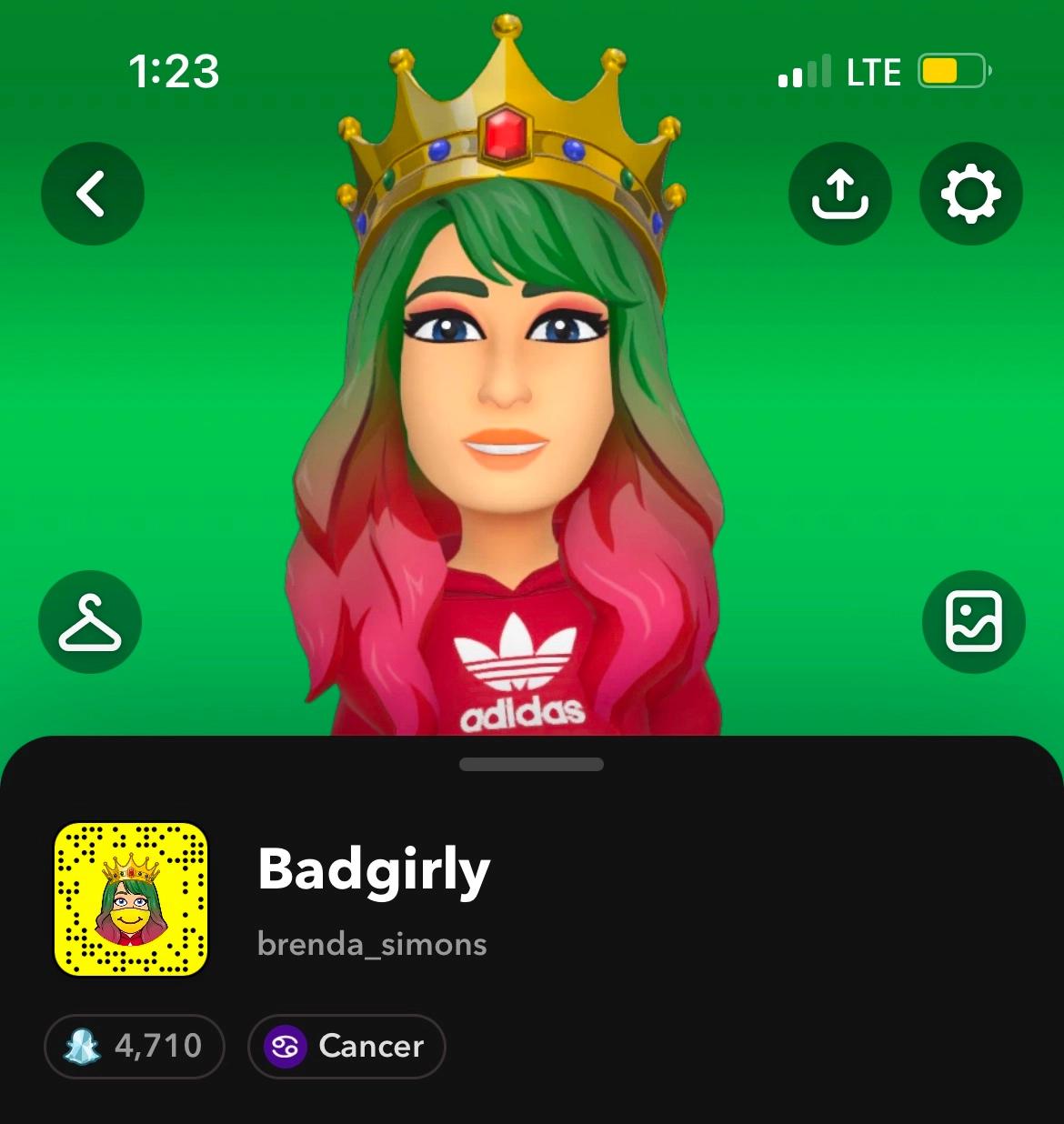
Task: Open settings gear icon
Action: [x=970, y=194]
